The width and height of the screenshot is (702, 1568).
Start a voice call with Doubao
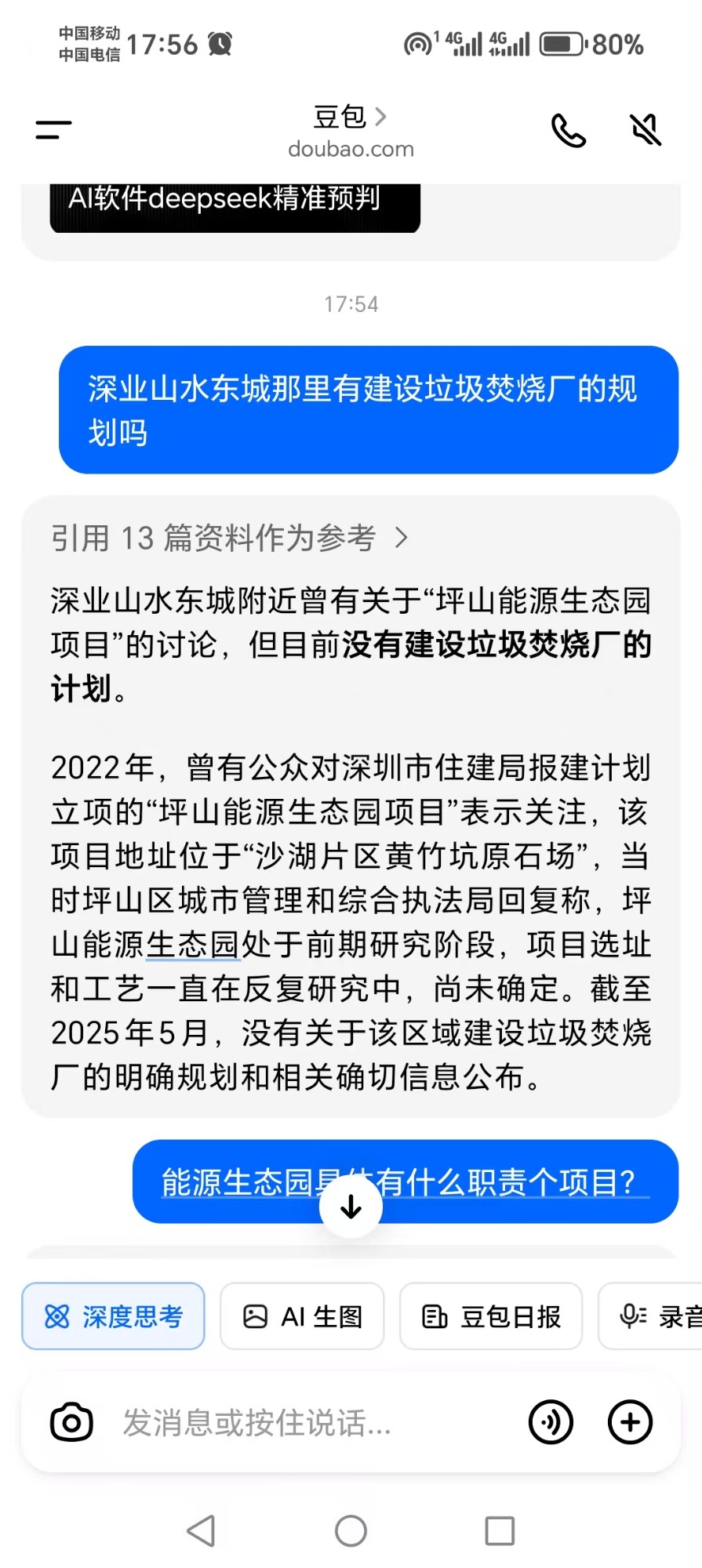click(x=569, y=131)
